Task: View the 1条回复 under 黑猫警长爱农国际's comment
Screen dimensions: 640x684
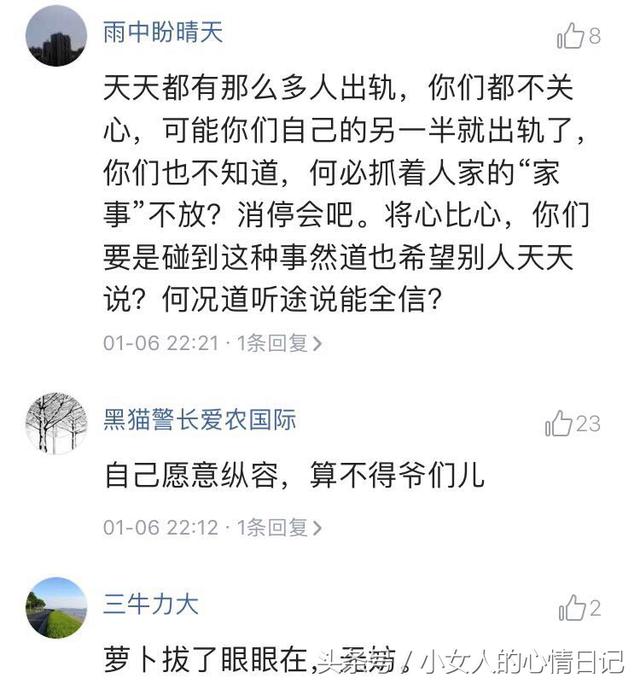Action: pyautogui.click(x=279, y=526)
